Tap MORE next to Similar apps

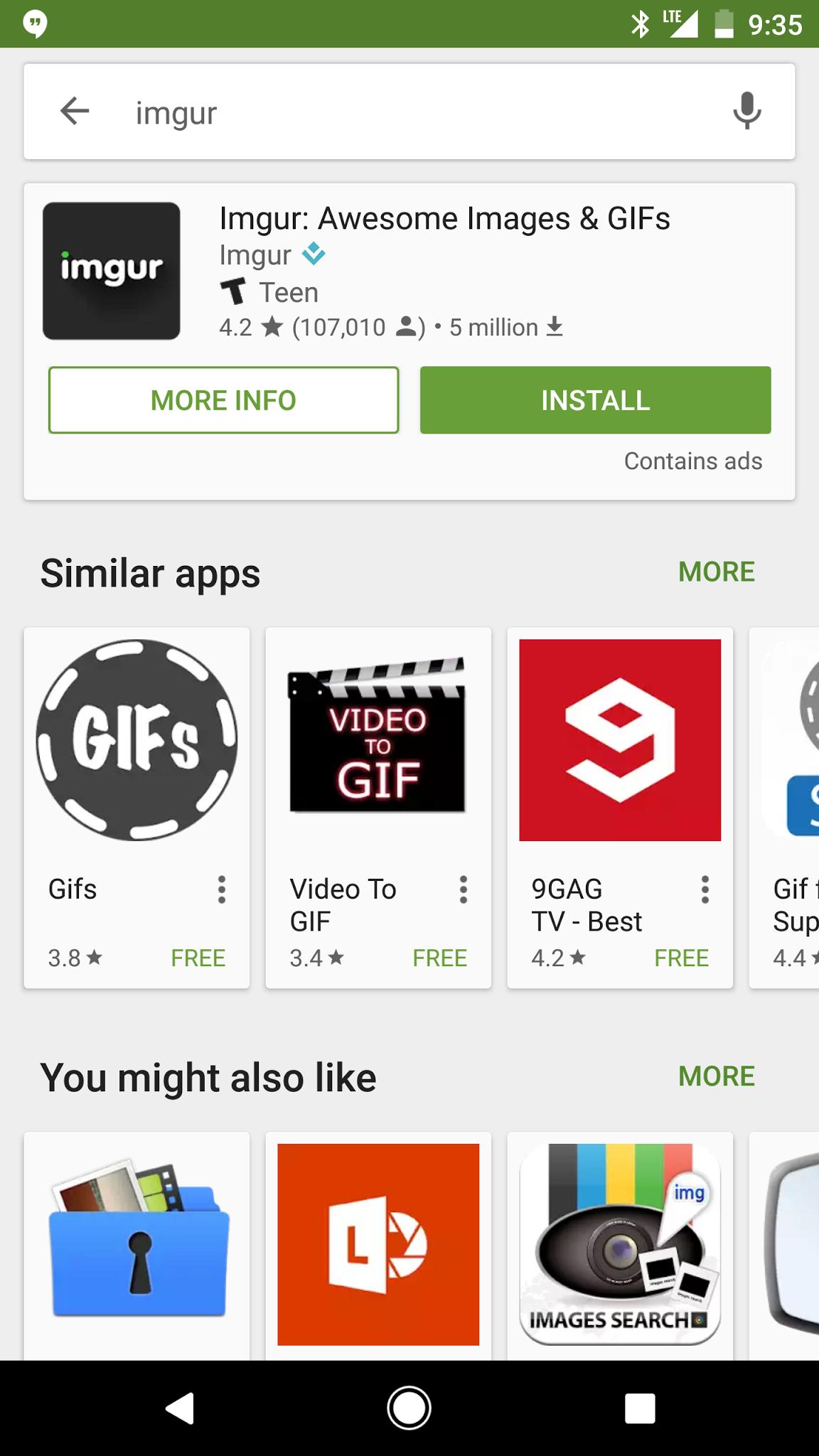click(716, 571)
